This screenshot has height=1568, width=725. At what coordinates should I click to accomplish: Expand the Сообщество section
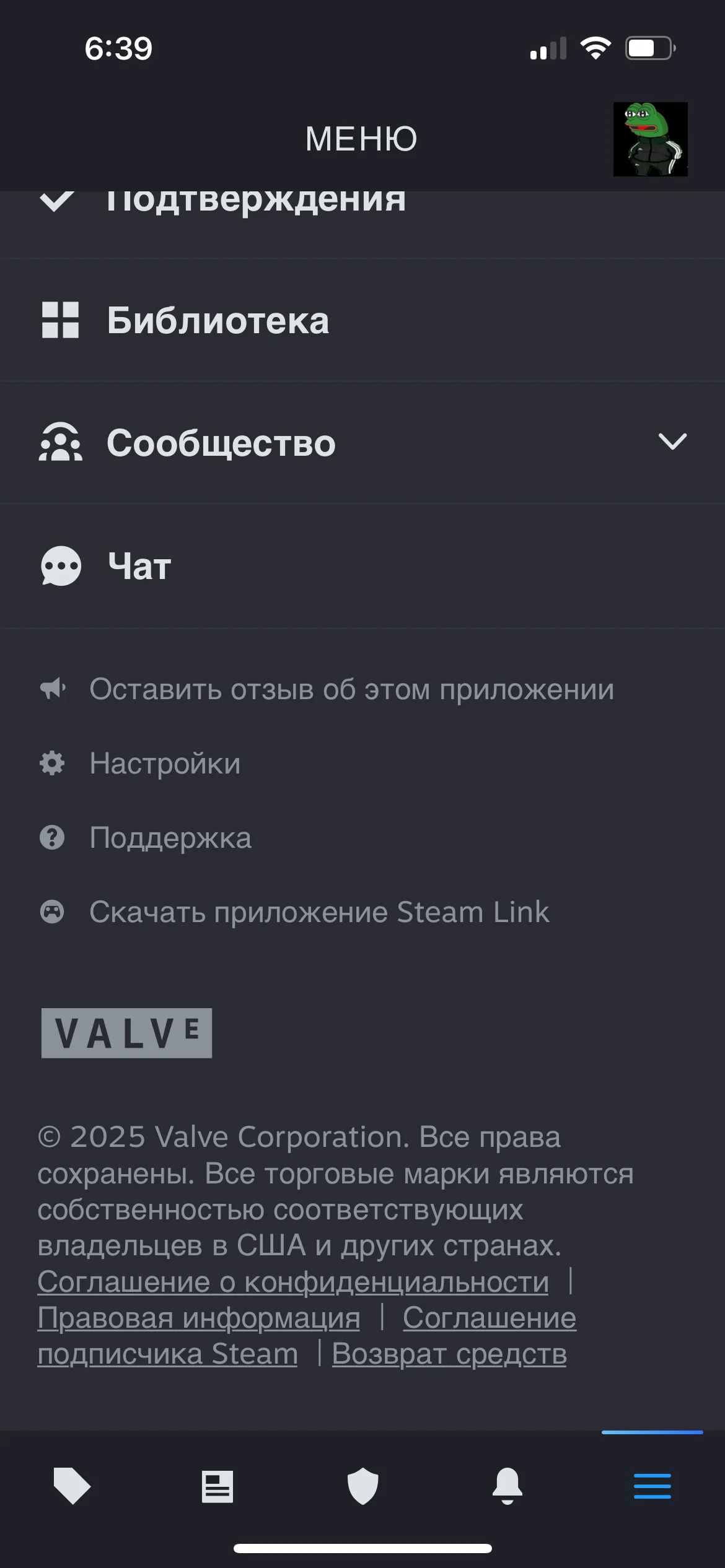[672, 442]
